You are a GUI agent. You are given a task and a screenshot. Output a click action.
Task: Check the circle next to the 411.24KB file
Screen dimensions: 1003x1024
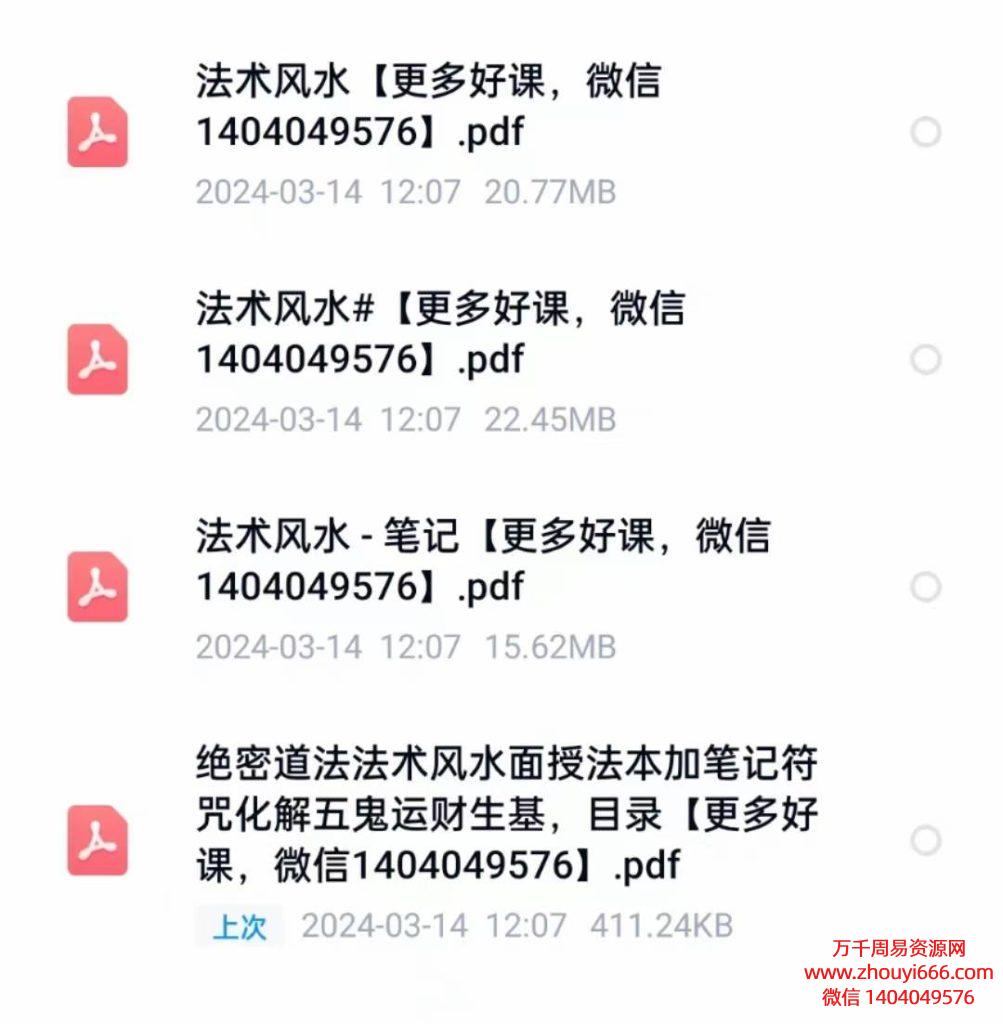tap(926, 840)
